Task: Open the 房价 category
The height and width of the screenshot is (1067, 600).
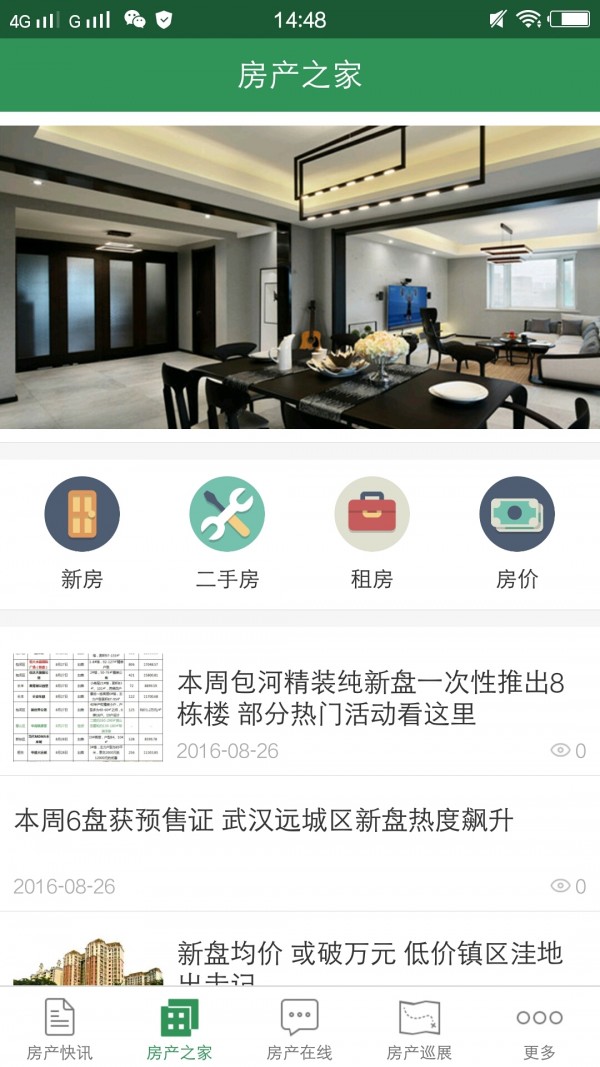Action: pos(517,531)
